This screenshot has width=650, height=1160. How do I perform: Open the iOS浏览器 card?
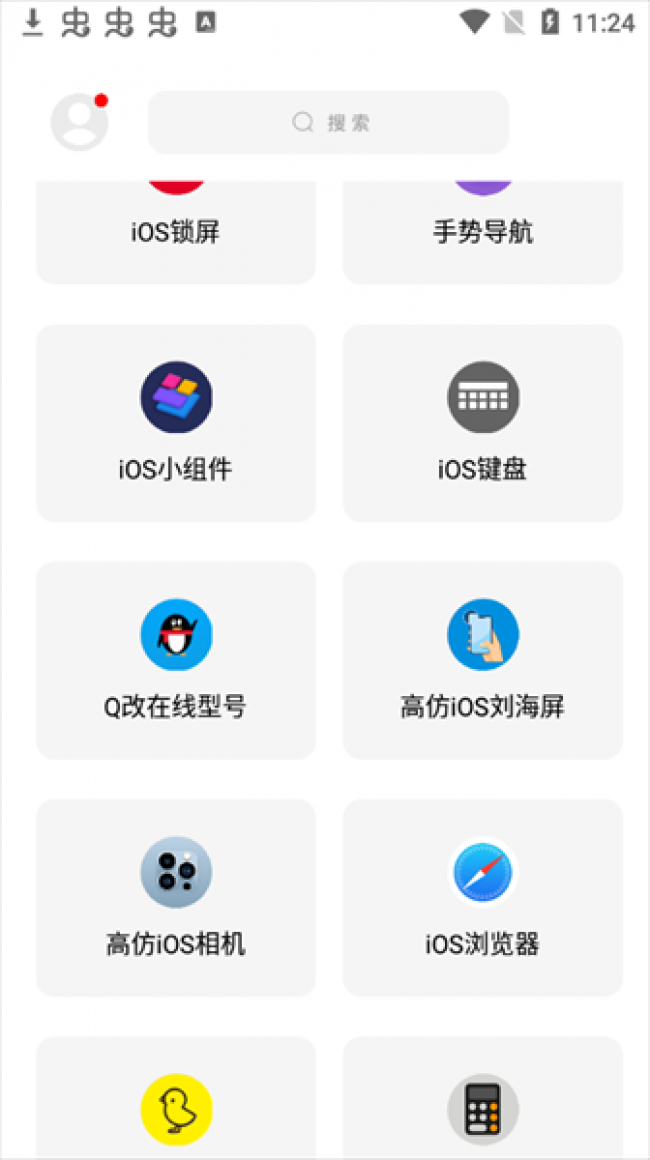483,898
